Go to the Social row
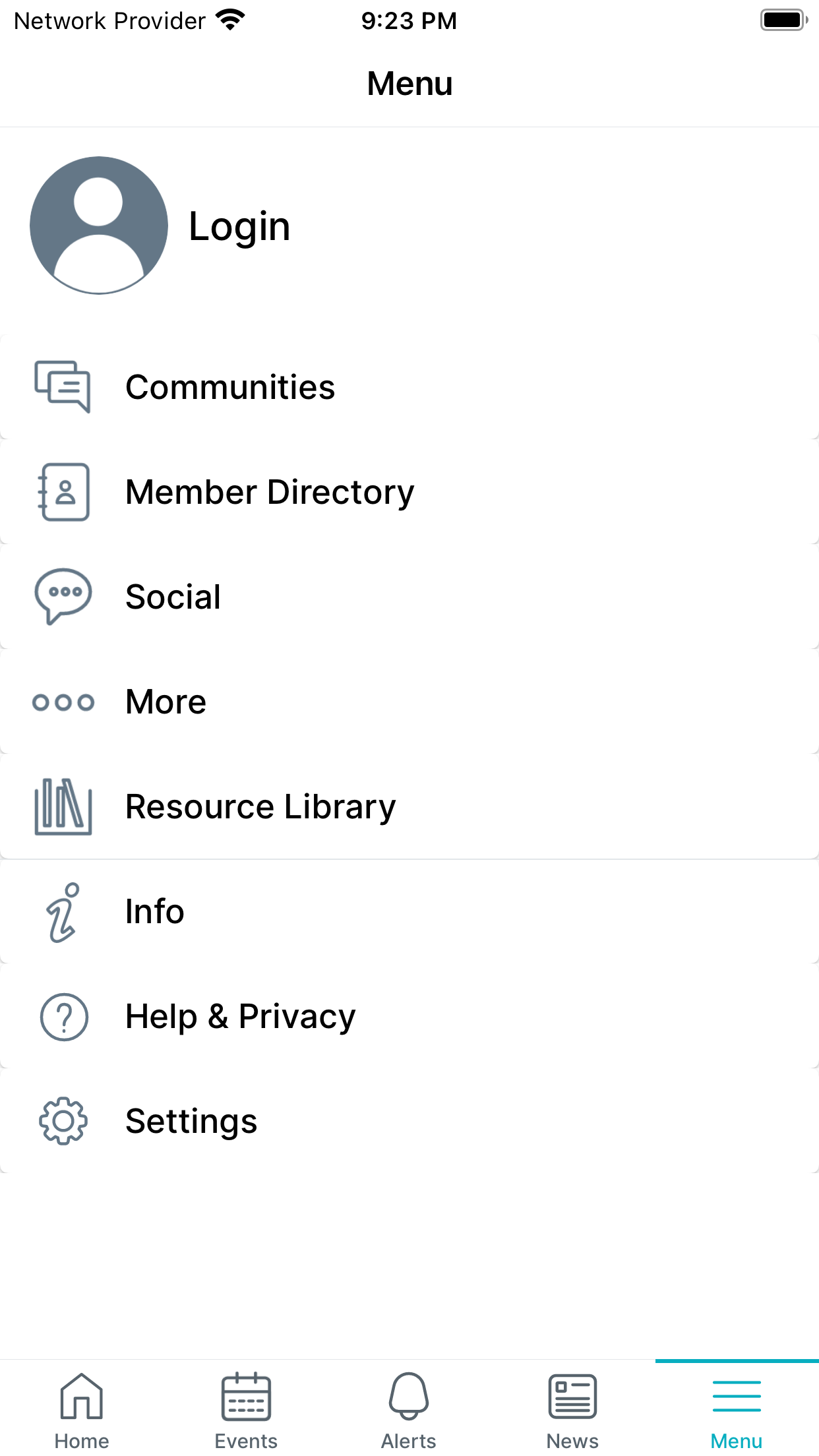 tap(409, 597)
